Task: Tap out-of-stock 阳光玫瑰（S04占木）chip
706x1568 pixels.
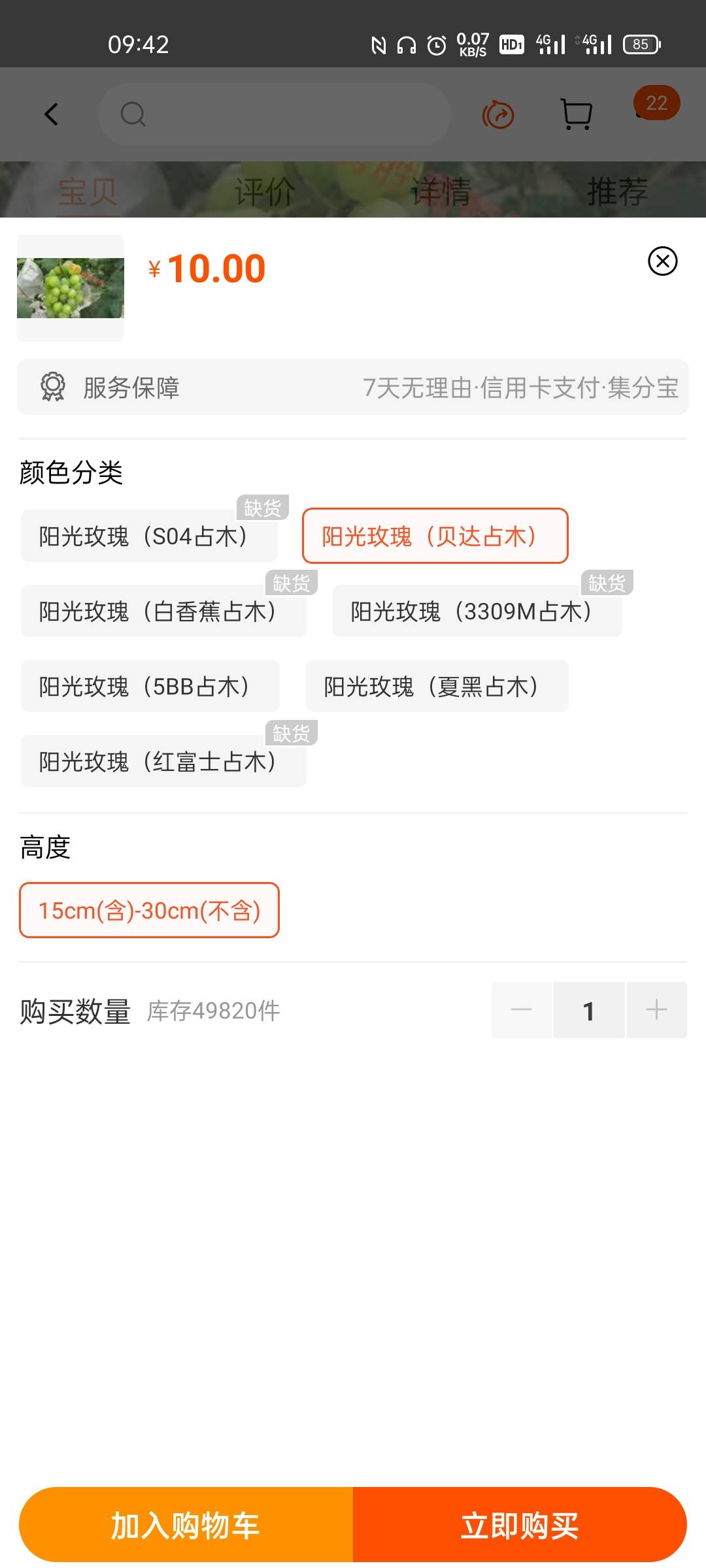Action: (150, 536)
